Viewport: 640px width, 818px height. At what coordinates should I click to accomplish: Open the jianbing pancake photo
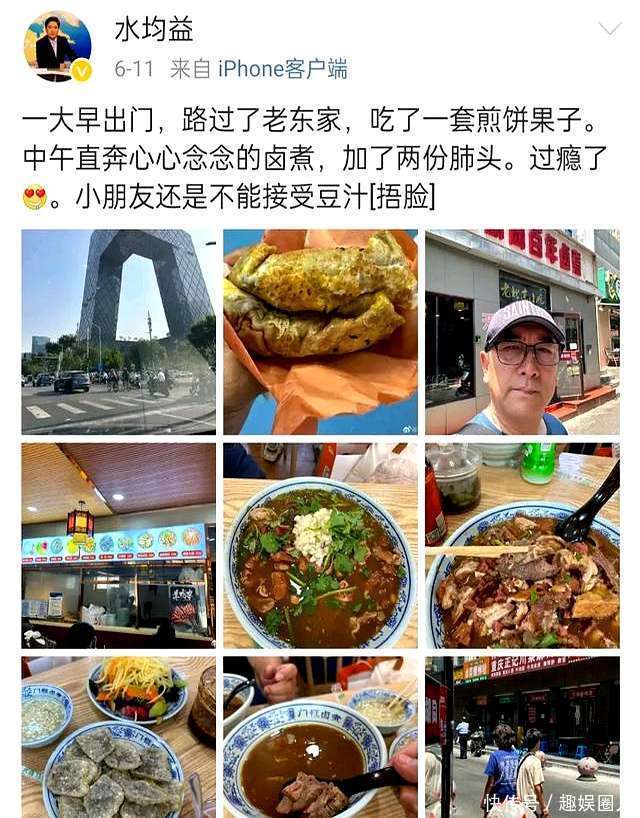coord(320,332)
